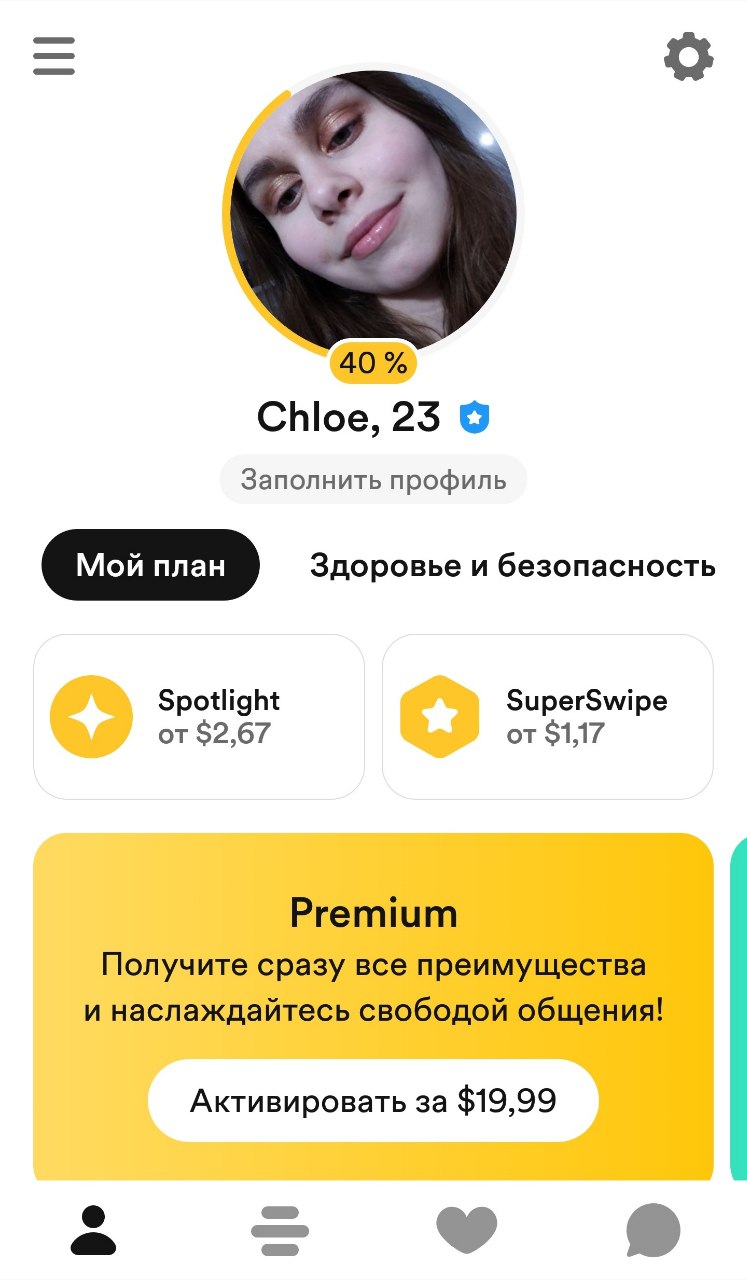Open the likes heart tab
Screen dimensions: 747x1280
coord(466,1230)
